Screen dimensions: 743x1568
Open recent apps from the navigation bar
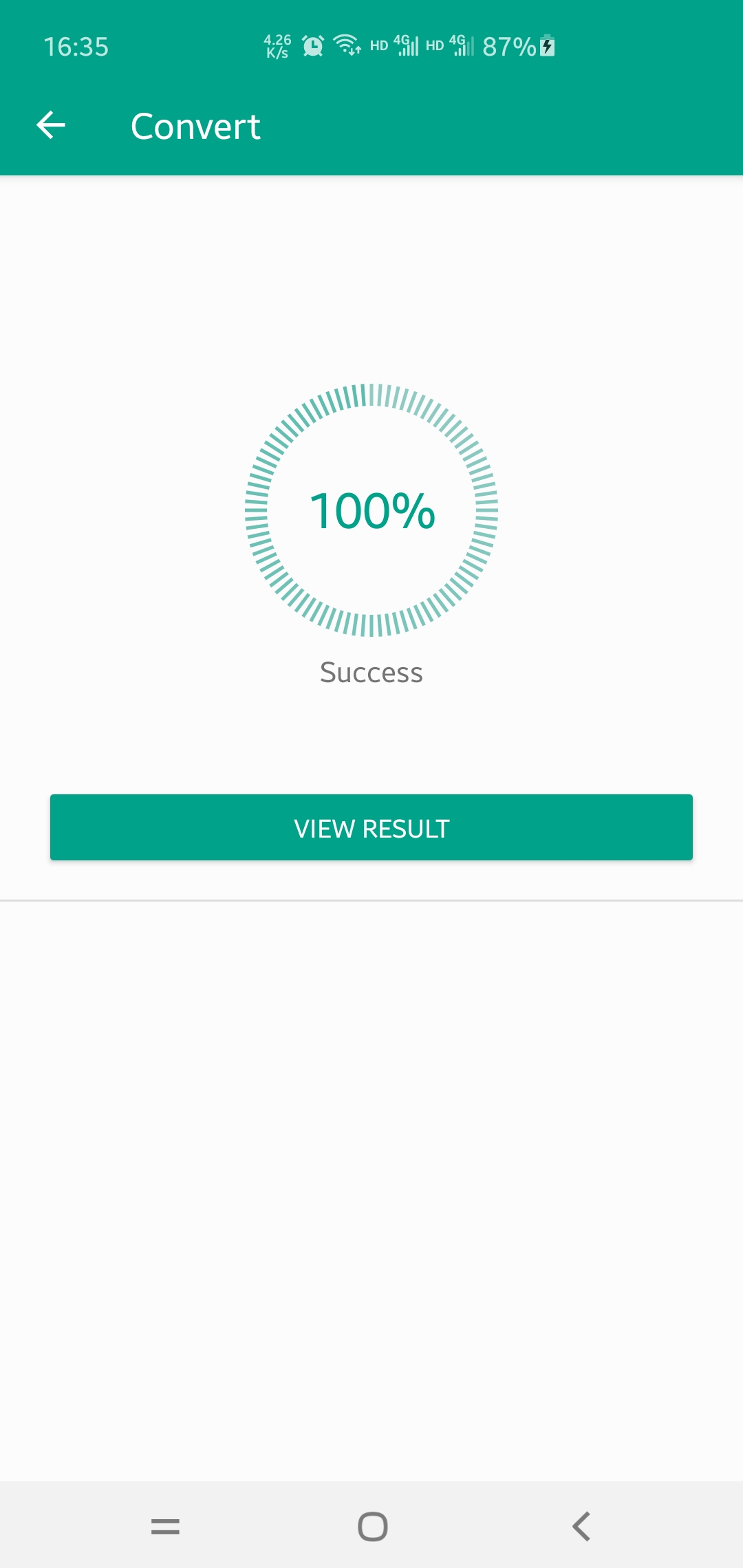click(x=165, y=1527)
